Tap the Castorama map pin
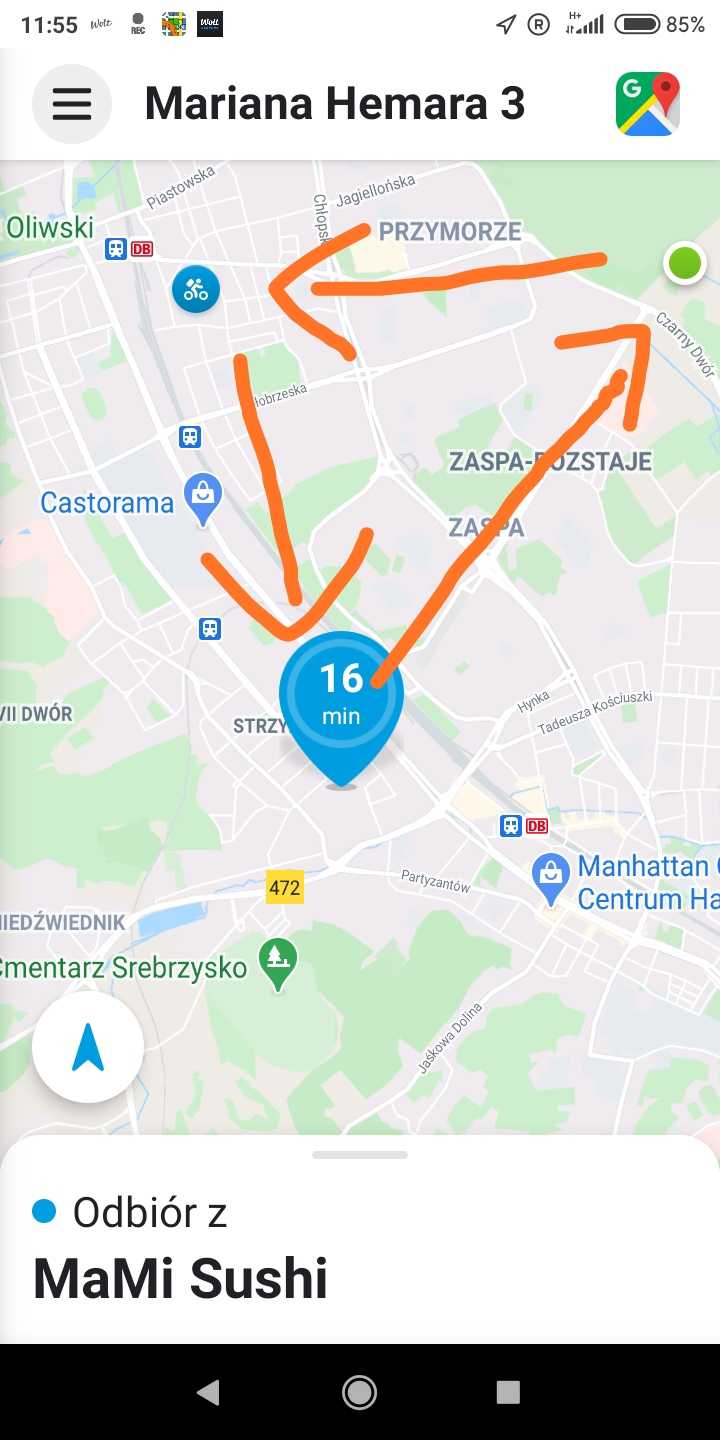This screenshot has height=1440, width=720. tap(204, 498)
